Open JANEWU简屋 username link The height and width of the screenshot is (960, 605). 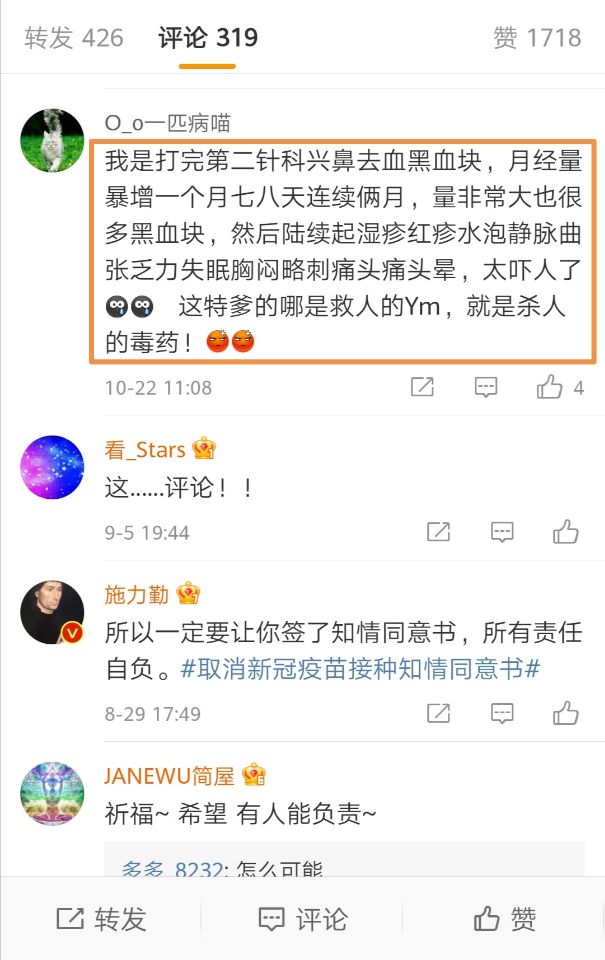[x=169, y=776]
